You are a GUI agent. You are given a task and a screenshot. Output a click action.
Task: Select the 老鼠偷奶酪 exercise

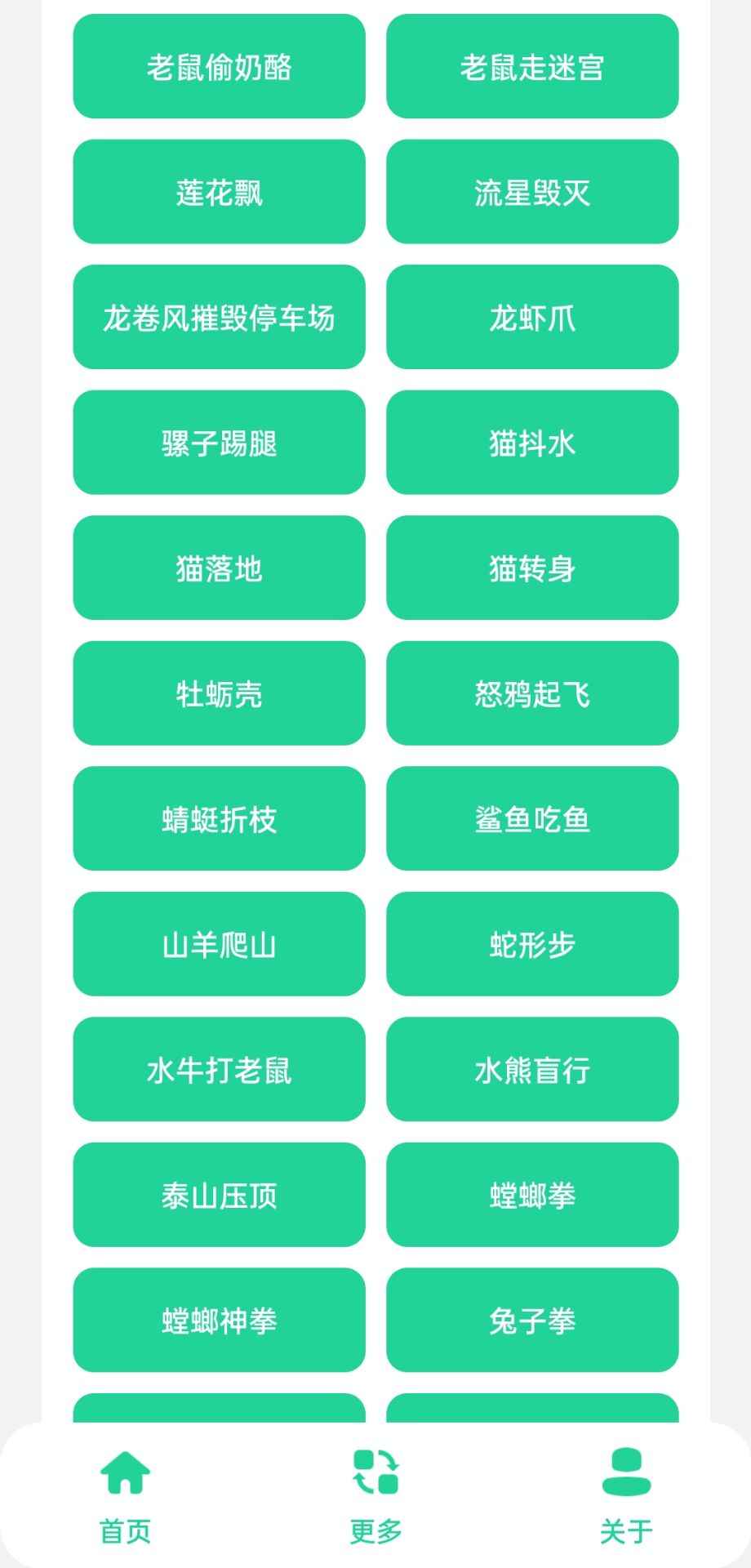coord(218,66)
